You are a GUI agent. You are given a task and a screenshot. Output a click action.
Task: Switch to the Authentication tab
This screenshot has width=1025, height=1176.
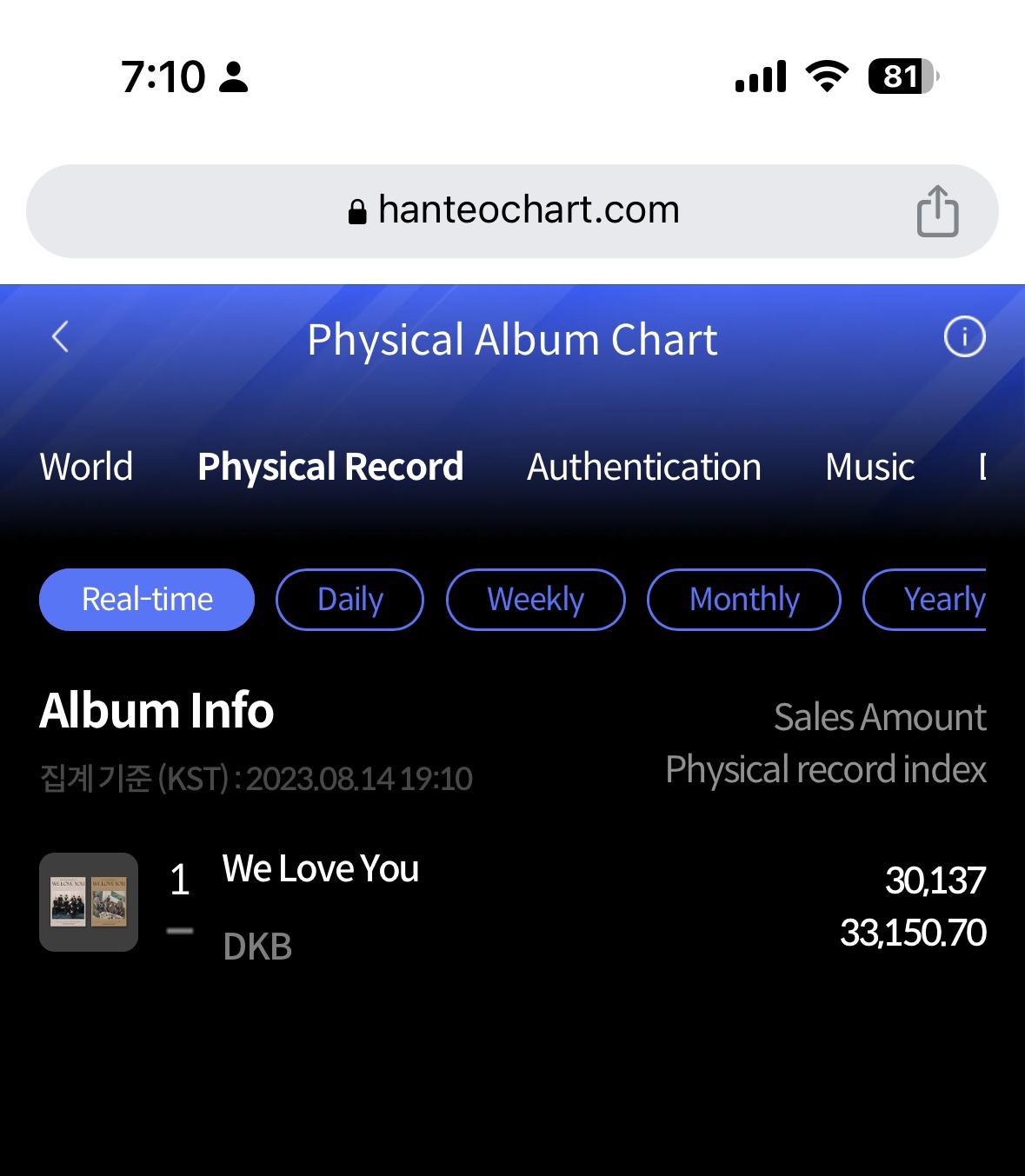(644, 467)
